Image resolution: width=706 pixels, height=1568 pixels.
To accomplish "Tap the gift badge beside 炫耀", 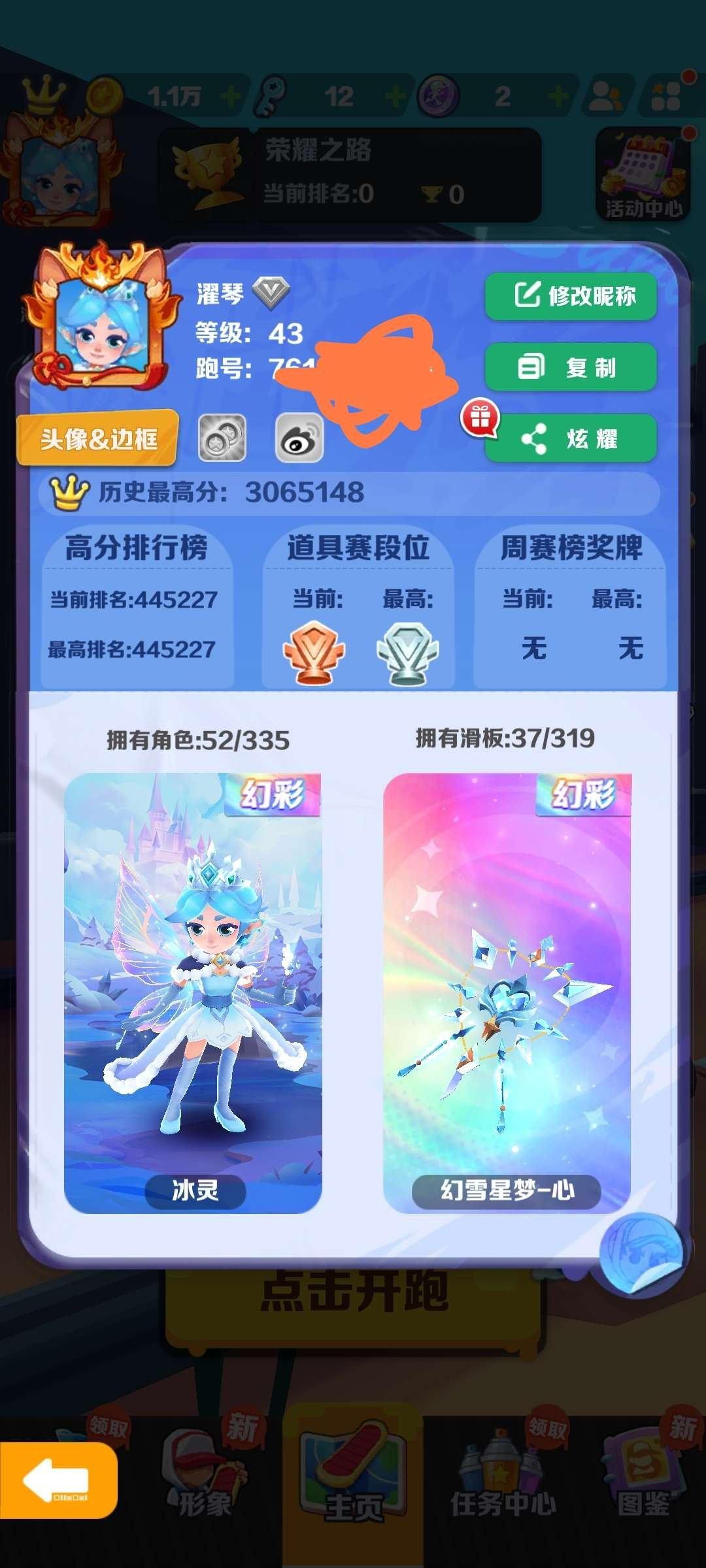I will [x=480, y=418].
